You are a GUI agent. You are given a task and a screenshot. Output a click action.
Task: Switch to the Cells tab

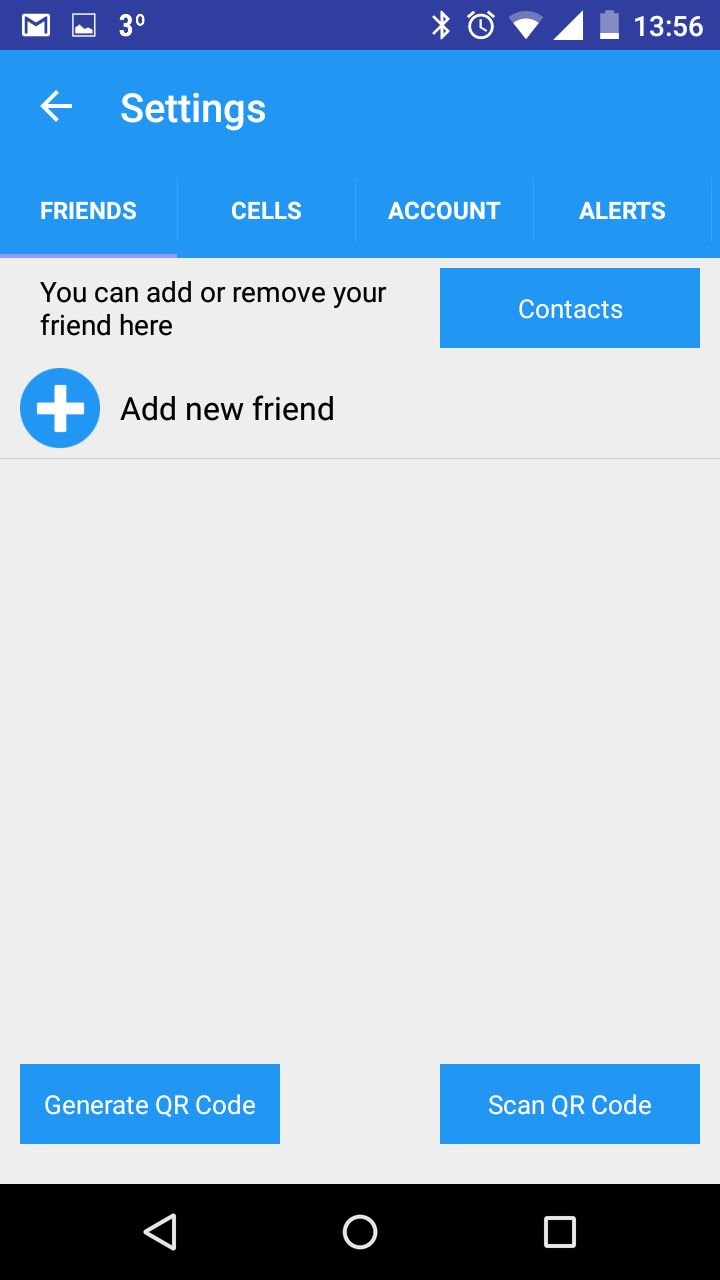tap(266, 211)
